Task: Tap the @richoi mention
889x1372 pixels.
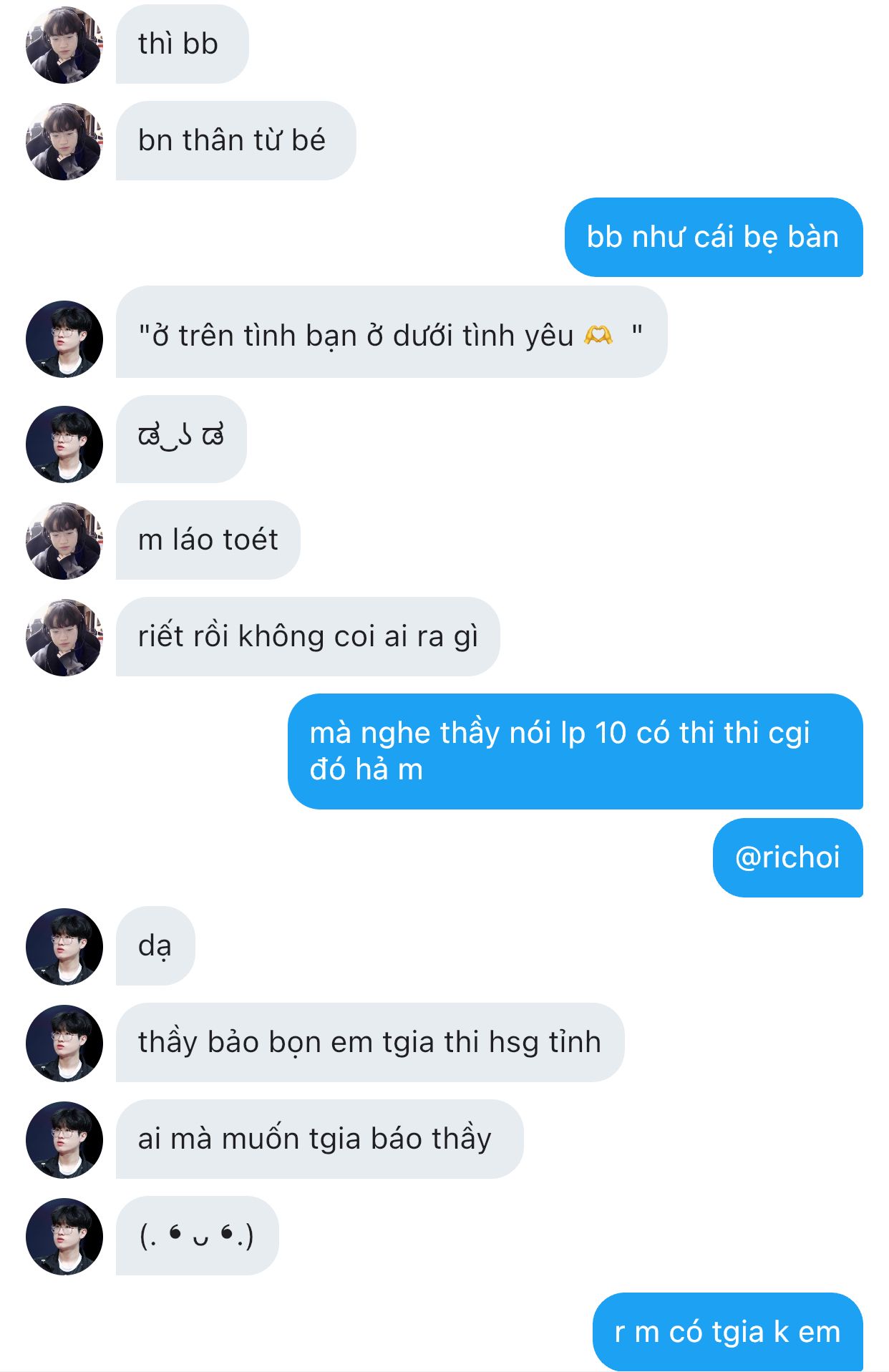Action: (787, 857)
